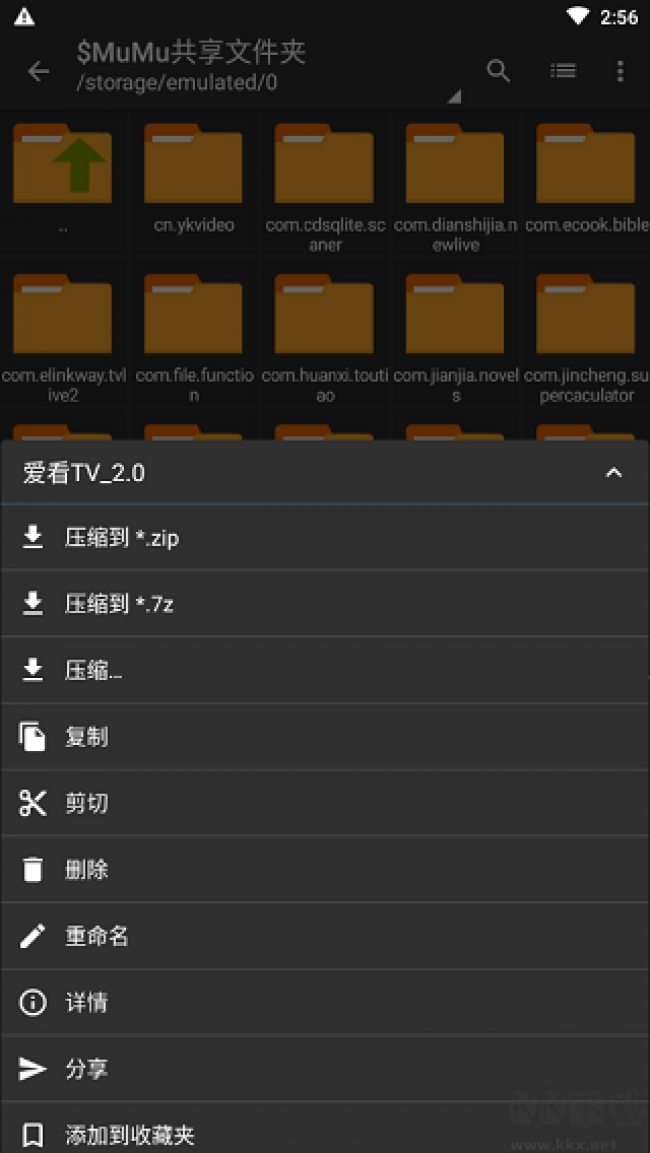This screenshot has height=1153, width=650.
Task: Open the overflow menu
Action: (620, 71)
